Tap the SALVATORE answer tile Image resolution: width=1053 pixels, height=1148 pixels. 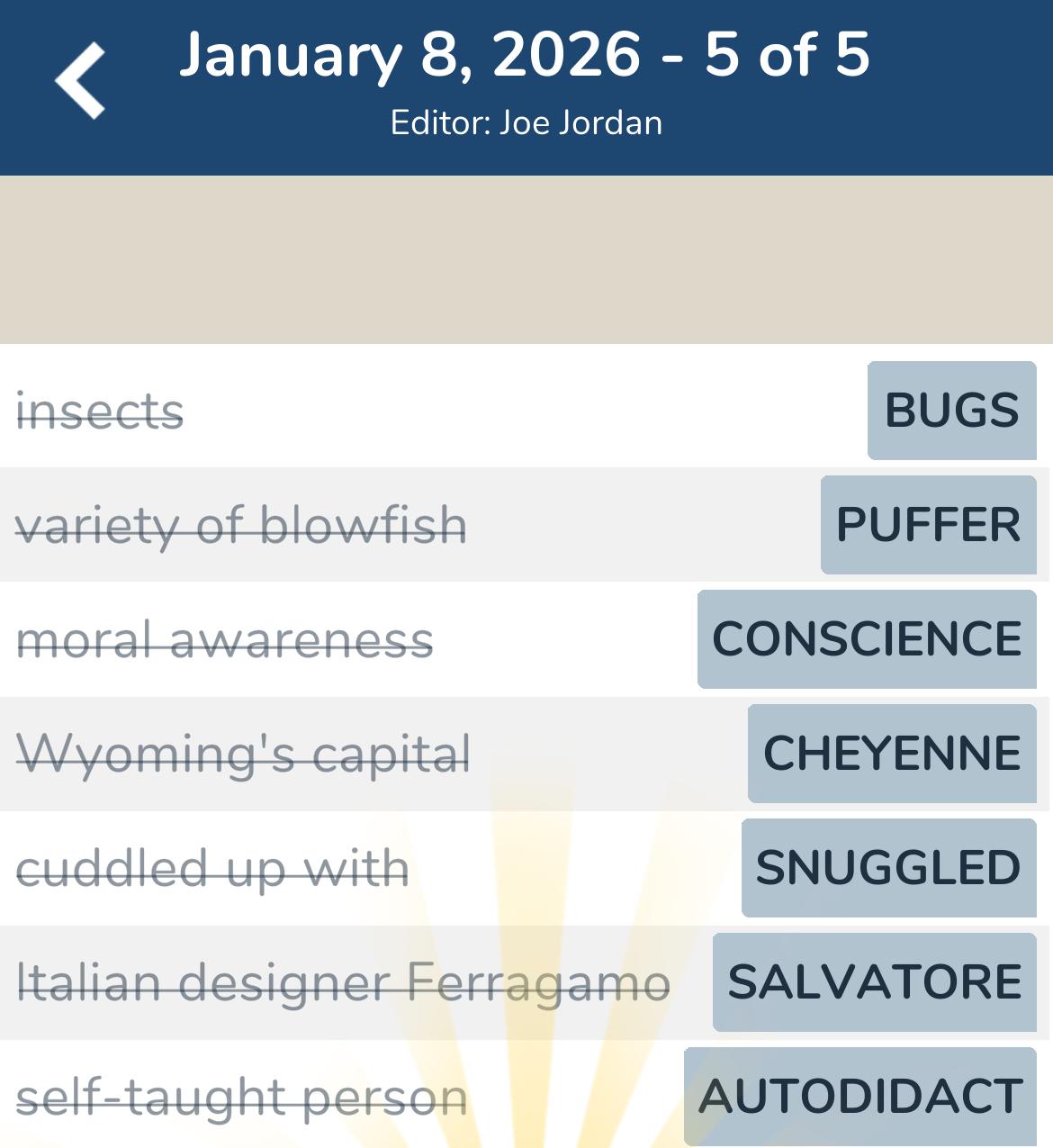coord(875,981)
